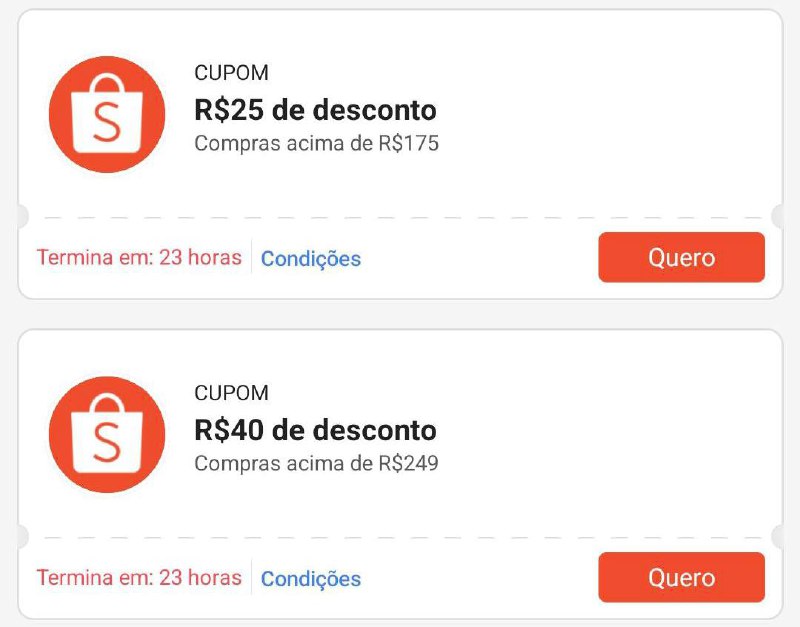Image resolution: width=800 pixels, height=627 pixels.
Task: View Condições of the R$40 coupon
Action: [311, 579]
